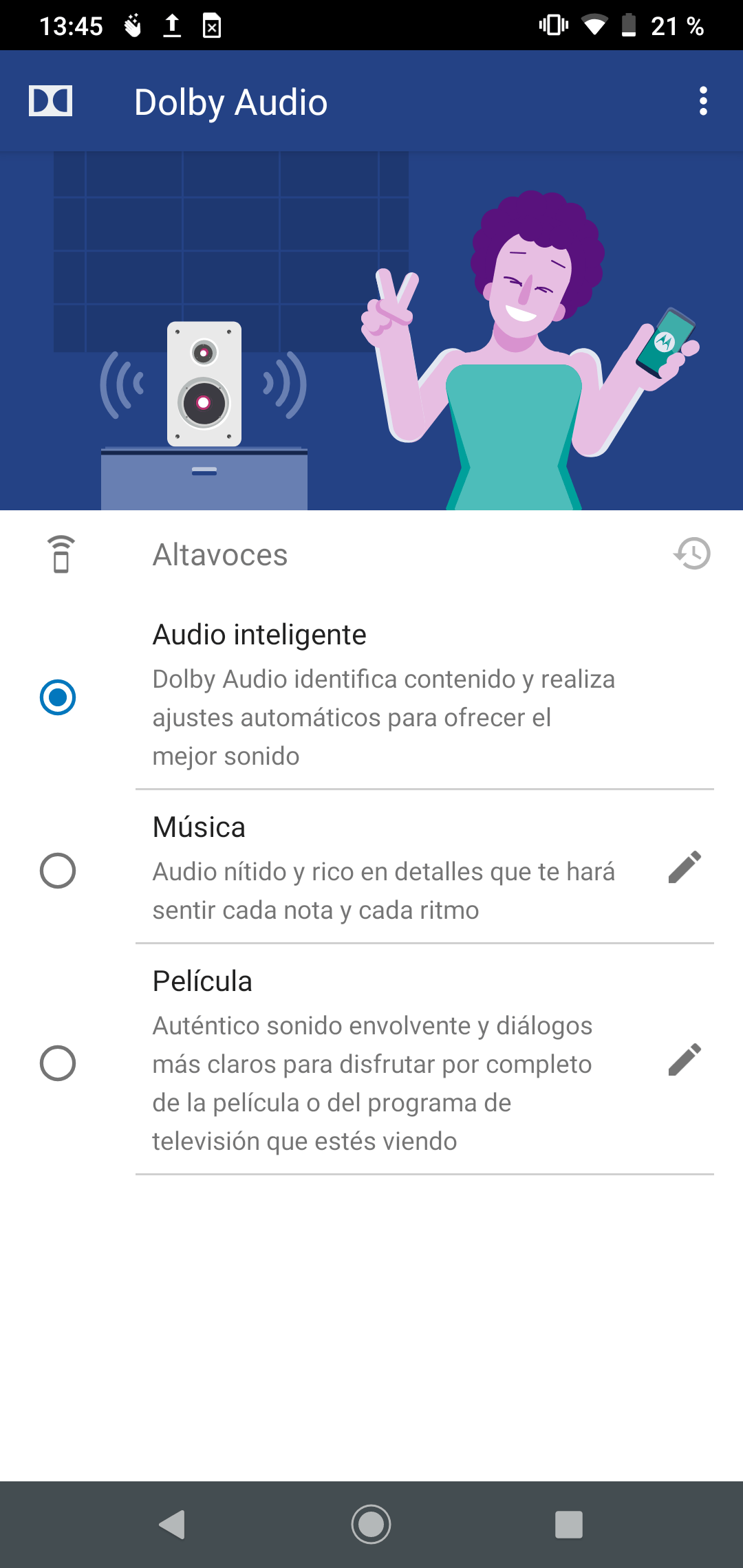Screen dimensions: 743x1568
Task: Go to the home screen
Action: (x=371, y=1524)
